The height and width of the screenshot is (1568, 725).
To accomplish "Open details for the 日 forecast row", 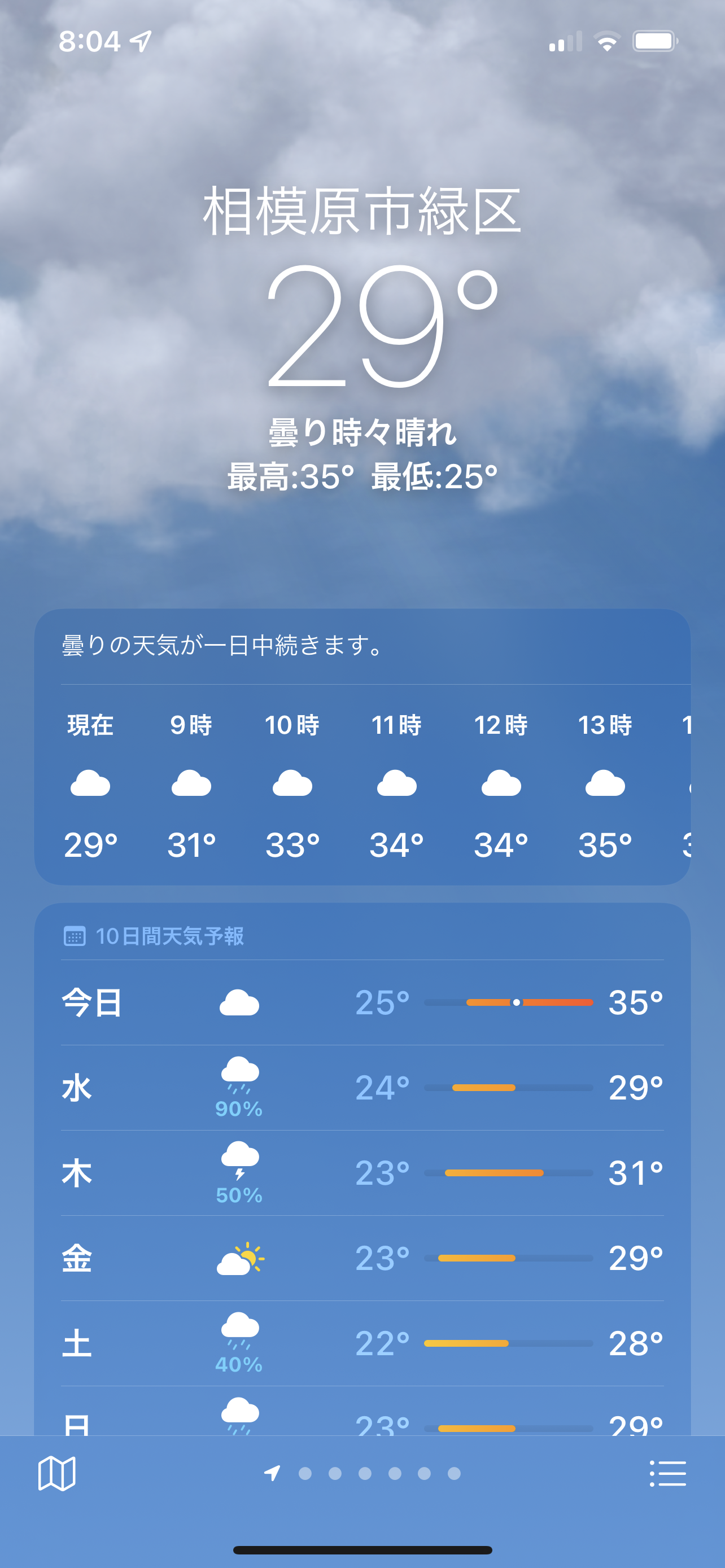I will (362, 1418).
